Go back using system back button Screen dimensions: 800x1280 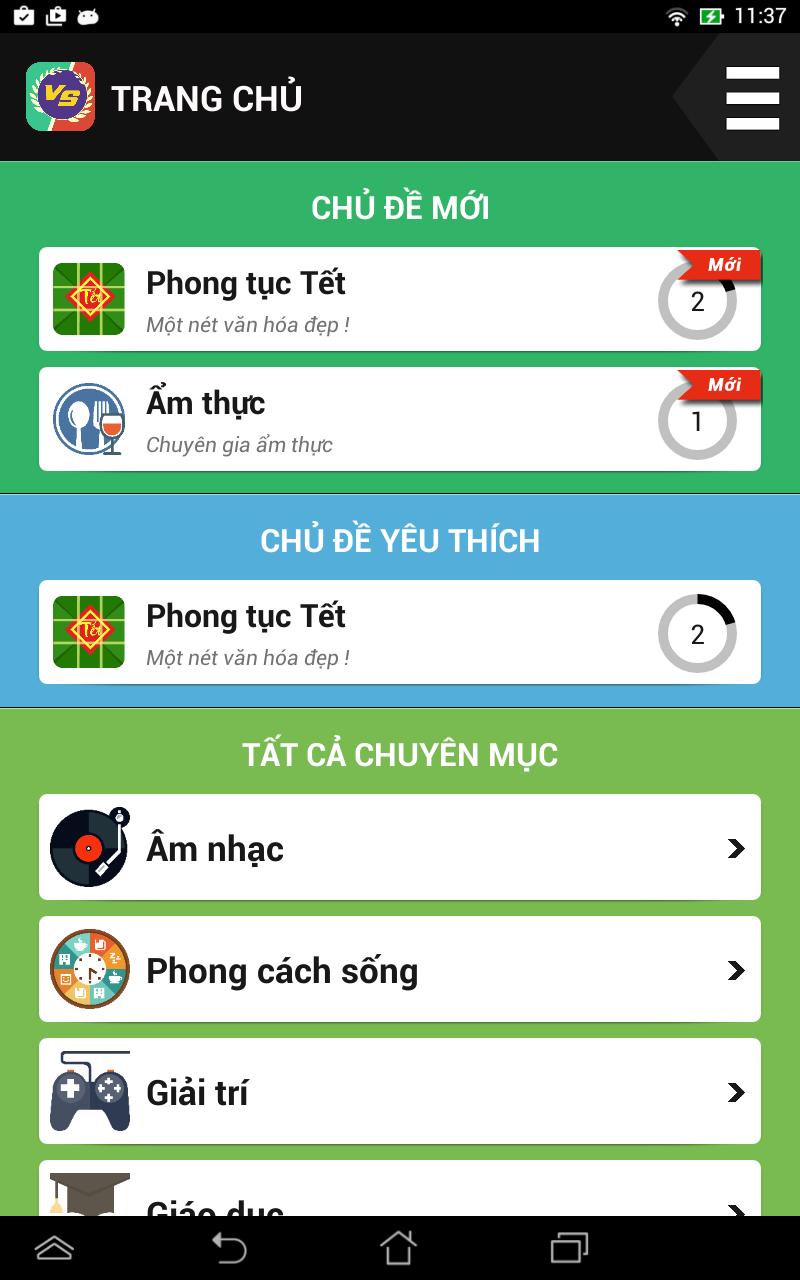[229, 1247]
